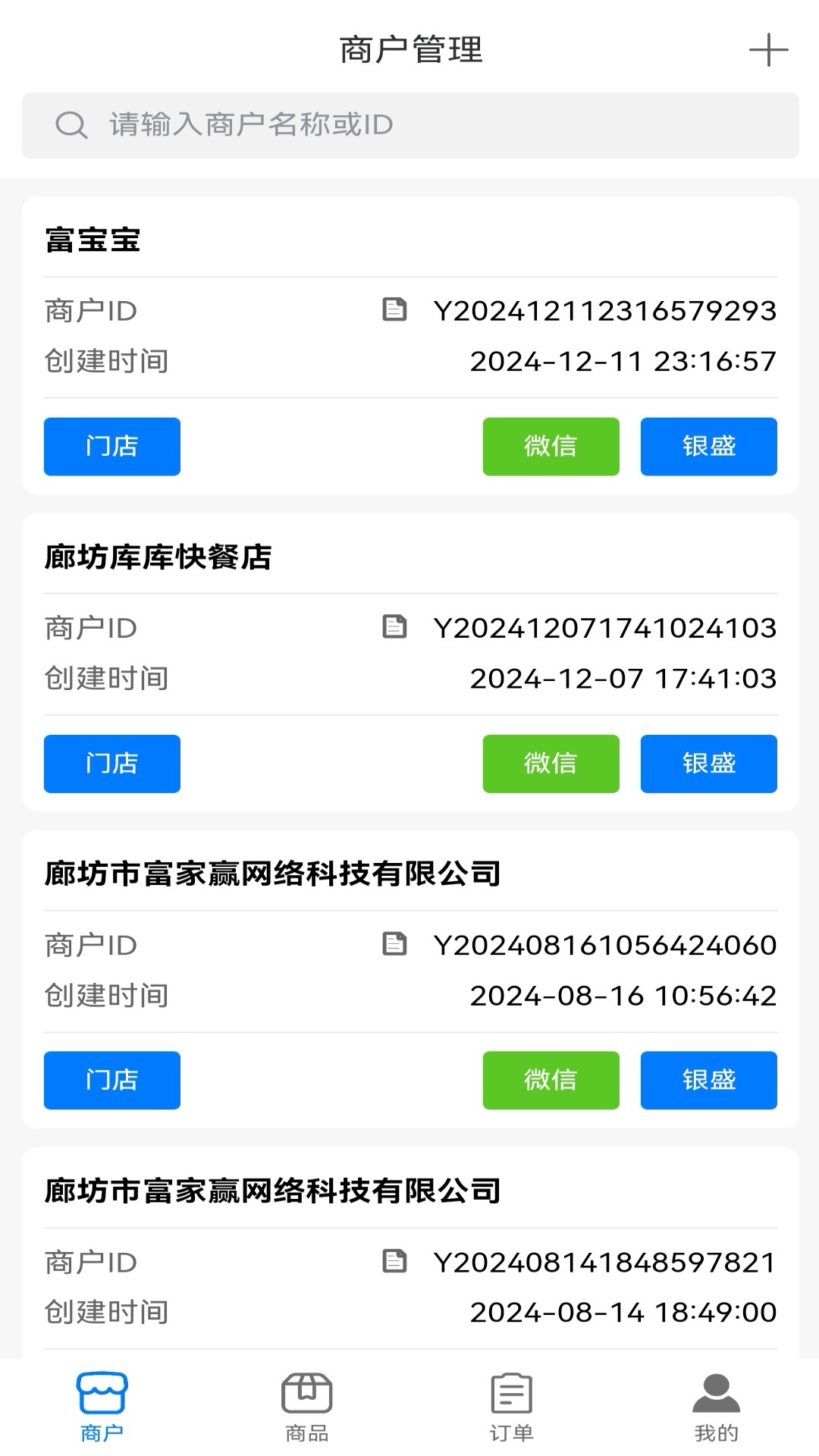Select the 商户 store icon in bottom navigation

[x=102, y=1392]
